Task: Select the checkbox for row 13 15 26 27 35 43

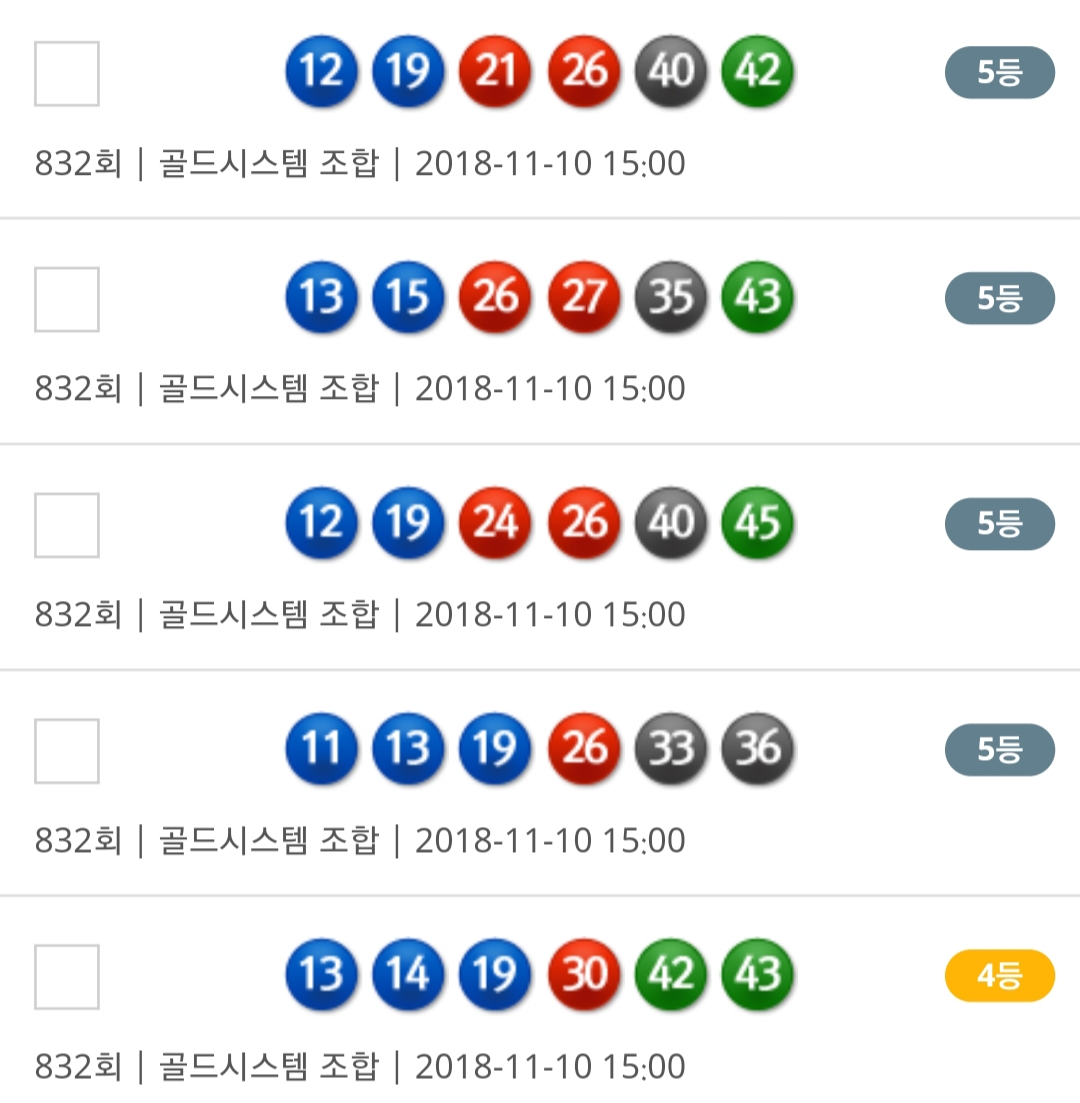Action: coord(67,299)
